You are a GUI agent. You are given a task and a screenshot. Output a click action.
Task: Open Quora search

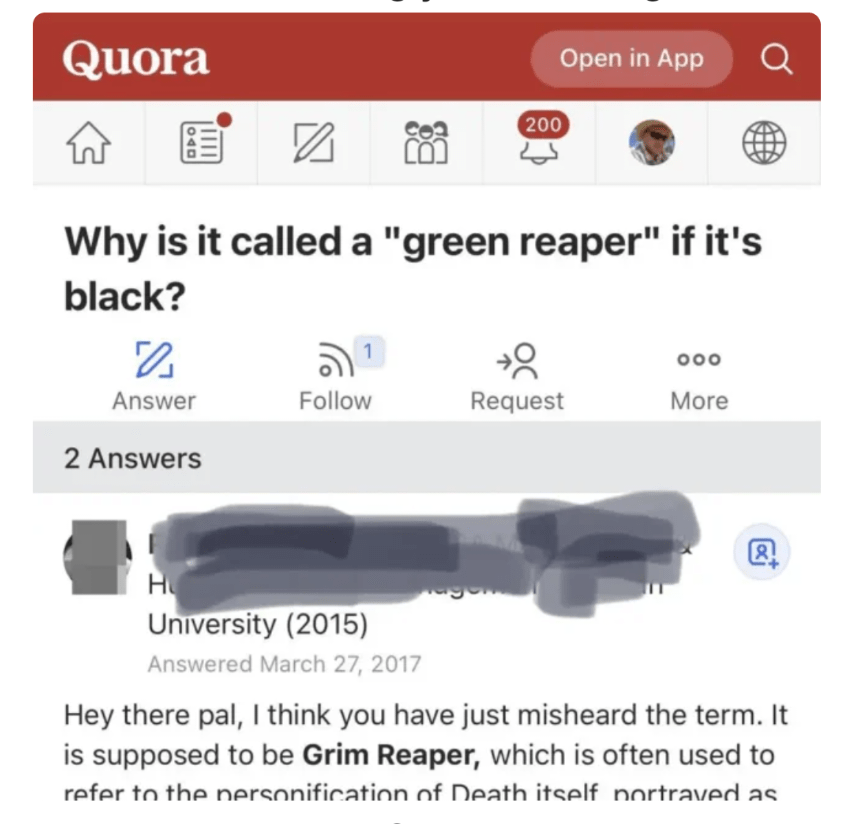[x=776, y=59]
